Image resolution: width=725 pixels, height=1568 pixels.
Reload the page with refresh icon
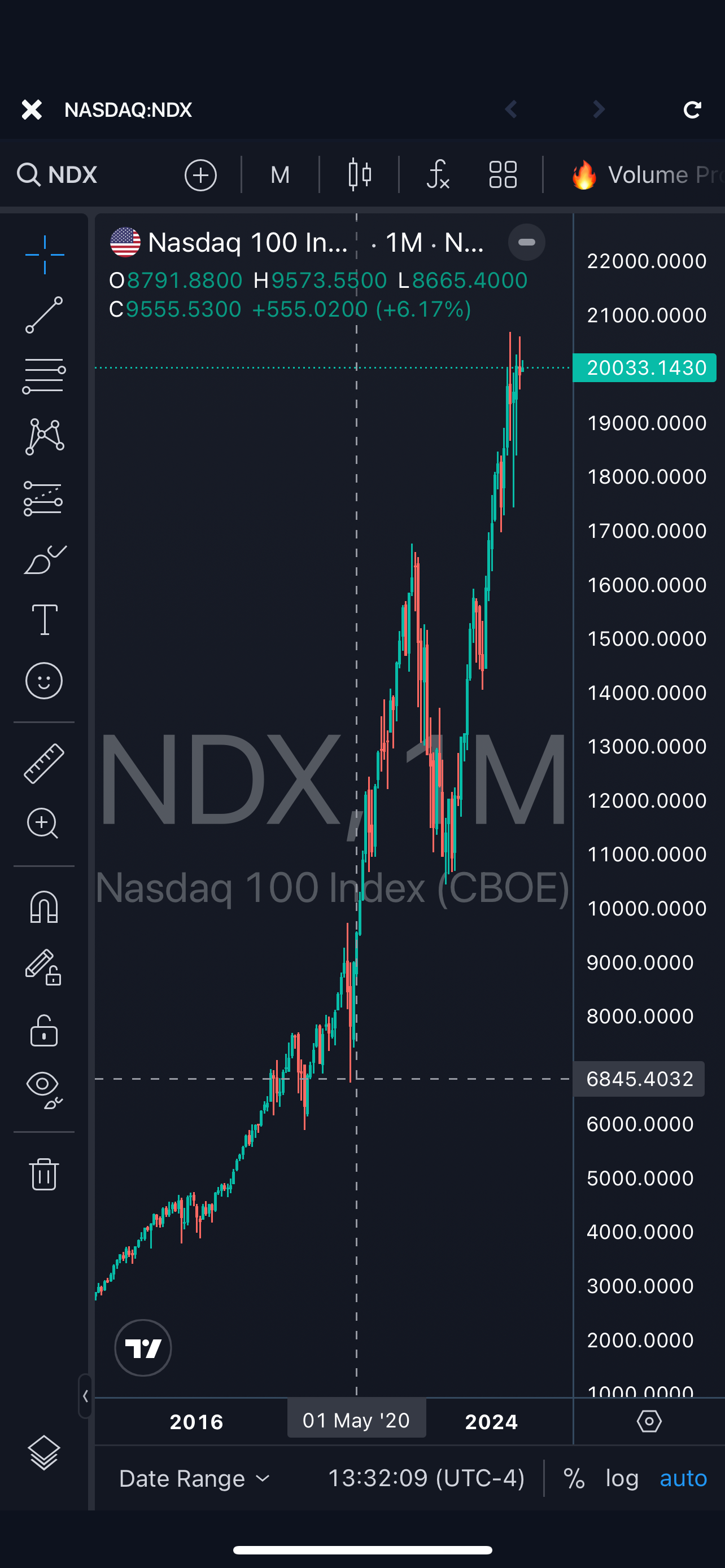(692, 110)
